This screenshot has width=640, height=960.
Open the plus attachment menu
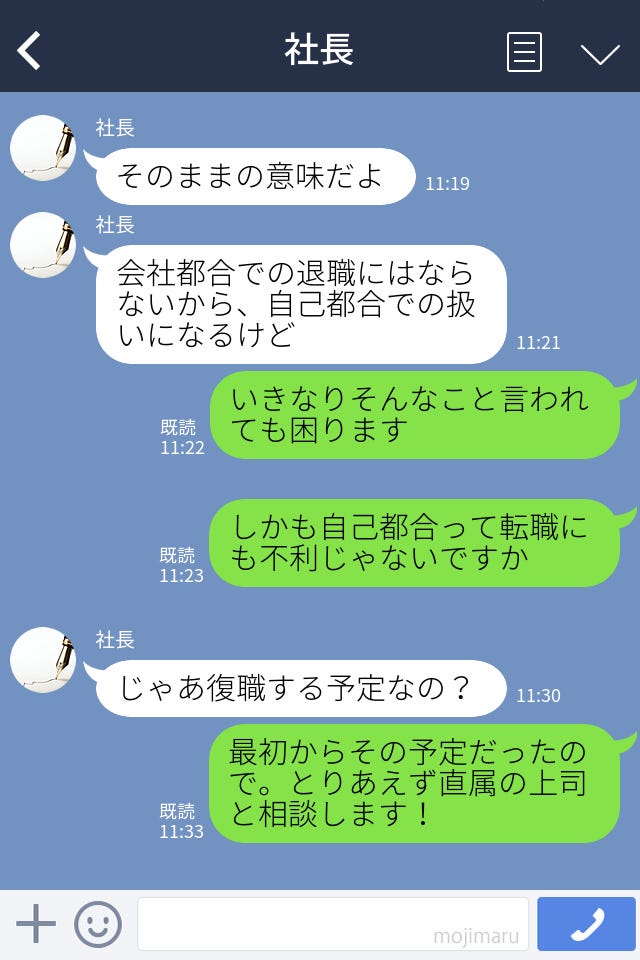tap(36, 924)
